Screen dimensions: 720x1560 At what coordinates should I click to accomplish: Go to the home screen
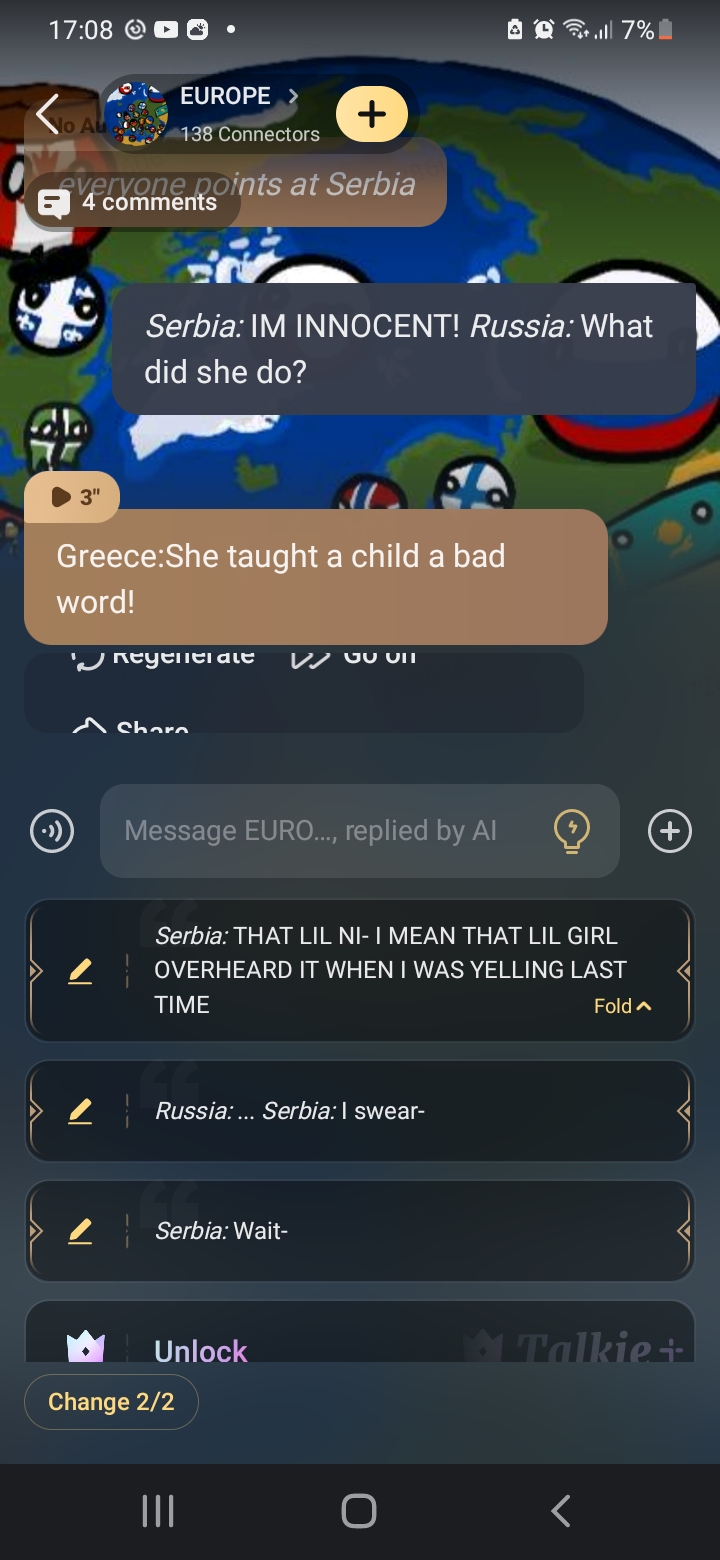pos(359,1511)
